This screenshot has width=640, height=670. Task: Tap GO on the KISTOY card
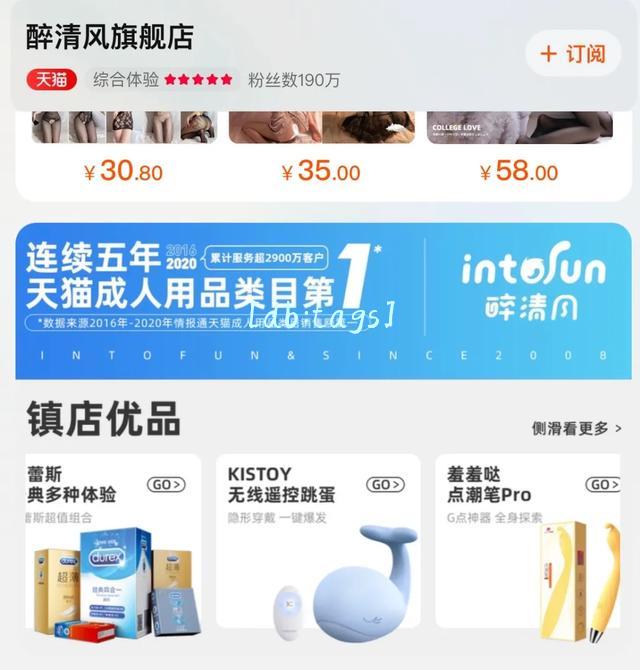pyautogui.click(x=385, y=485)
